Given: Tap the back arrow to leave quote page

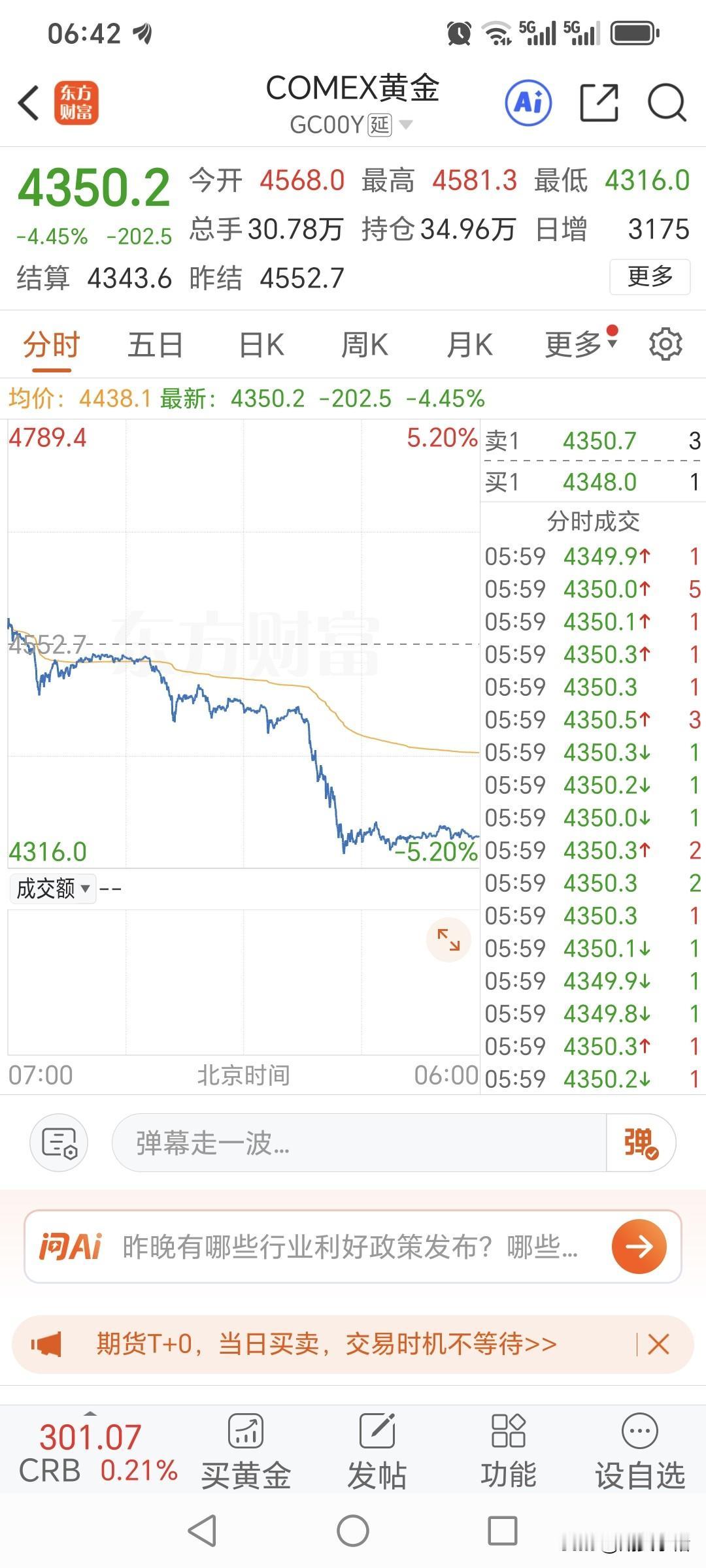Looking at the screenshot, I should click(x=27, y=102).
